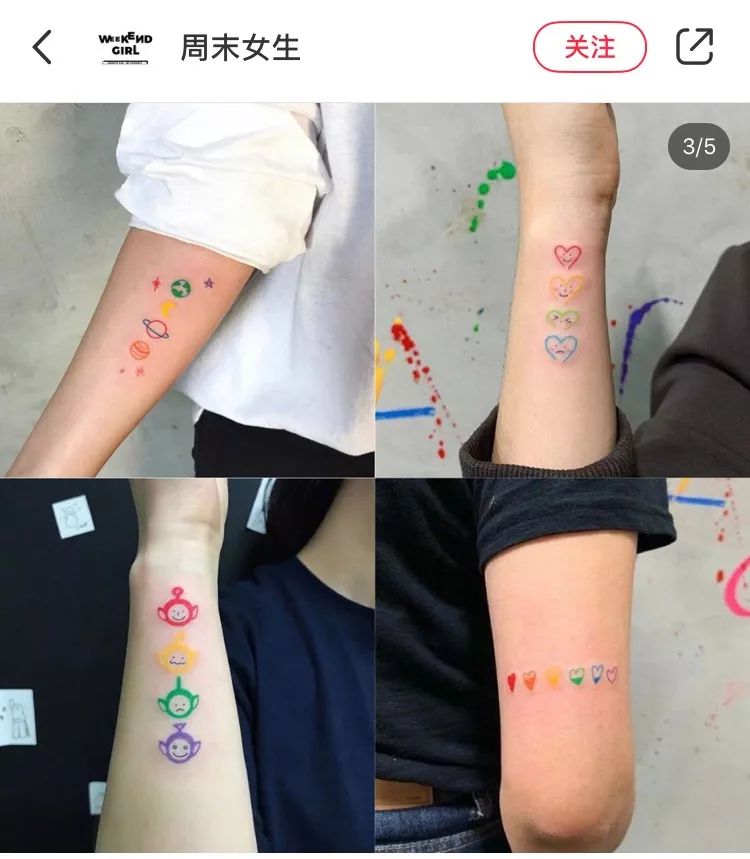
Task: Click the Saturn ring design in the tattoo
Action: point(155,329)
